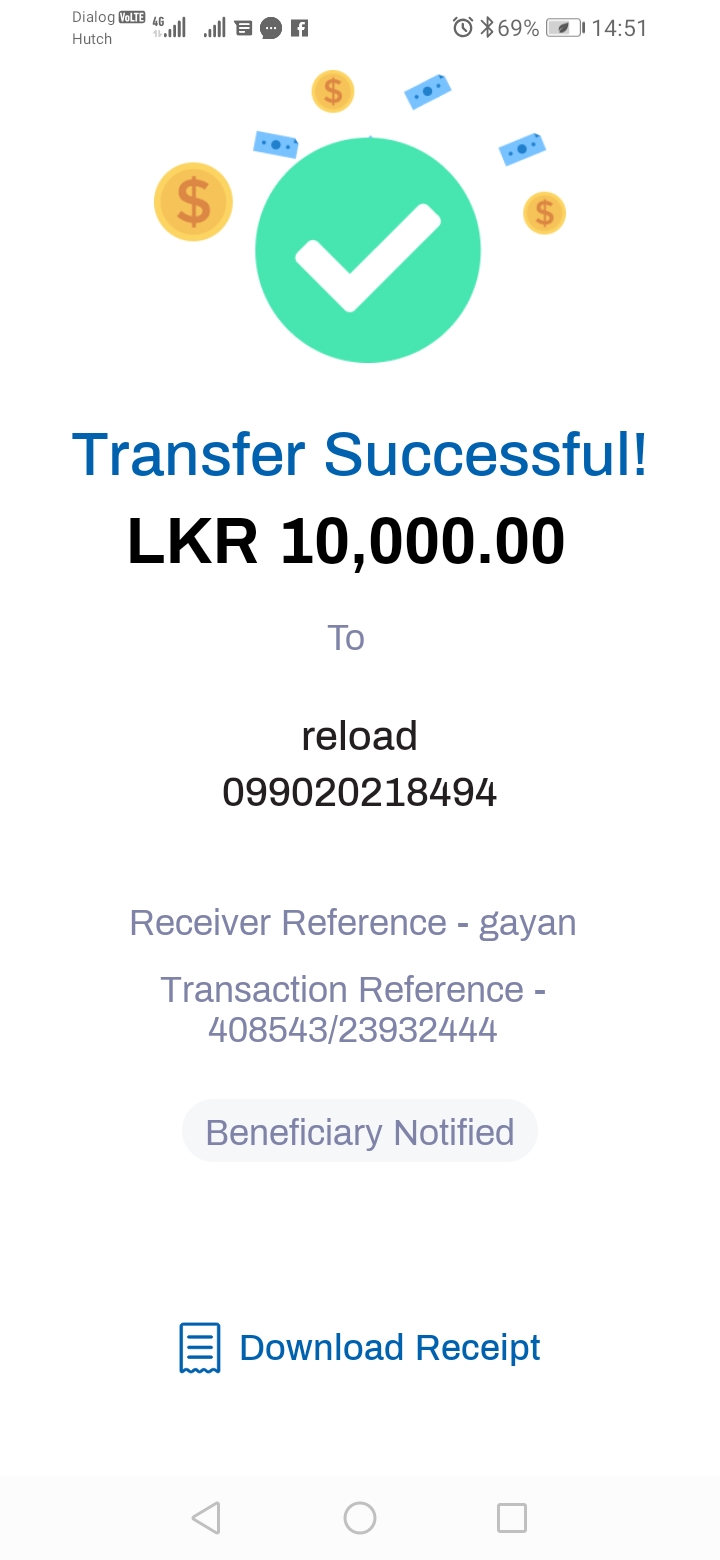Tap the system home button
720x1560 pixels.
click(360, 1518)
